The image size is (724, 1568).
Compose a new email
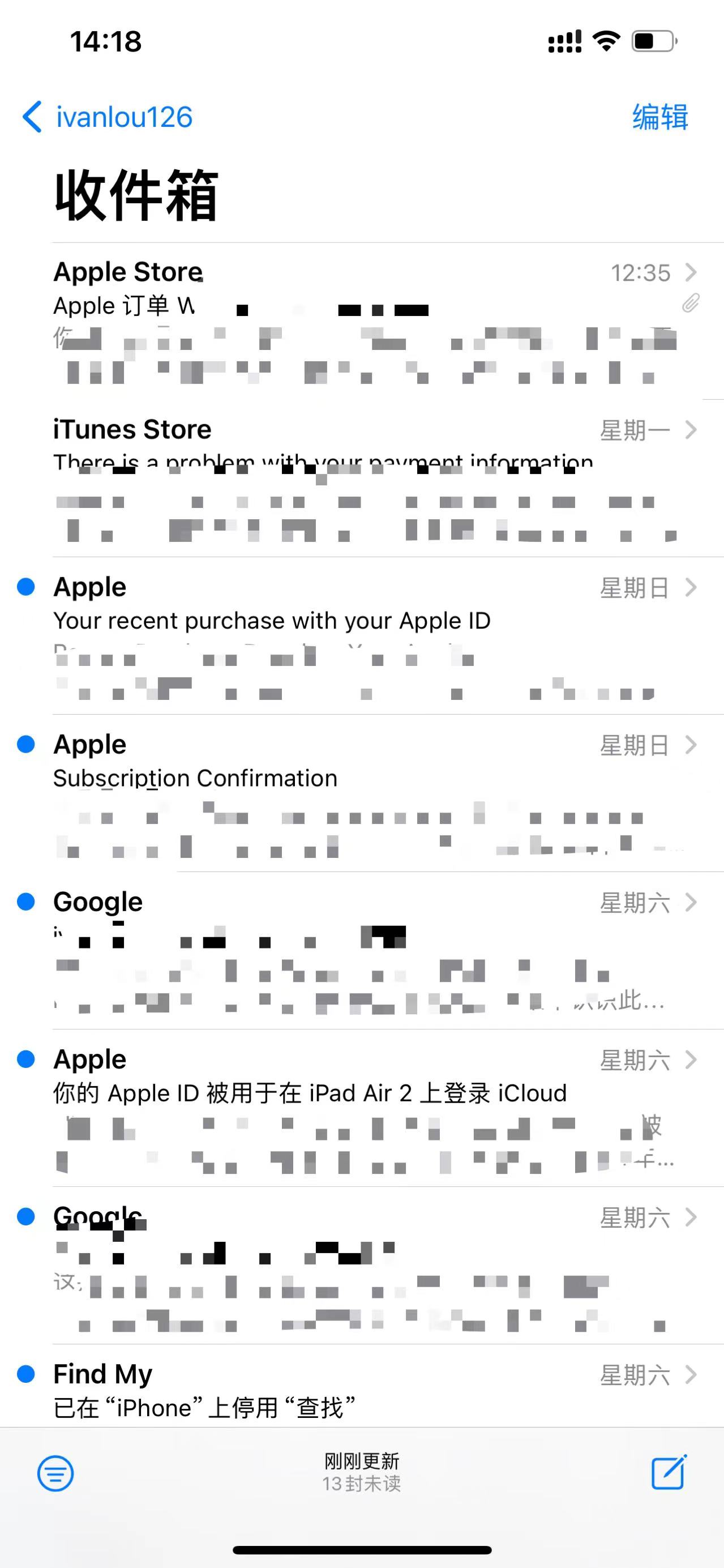tap(669, 1472)
